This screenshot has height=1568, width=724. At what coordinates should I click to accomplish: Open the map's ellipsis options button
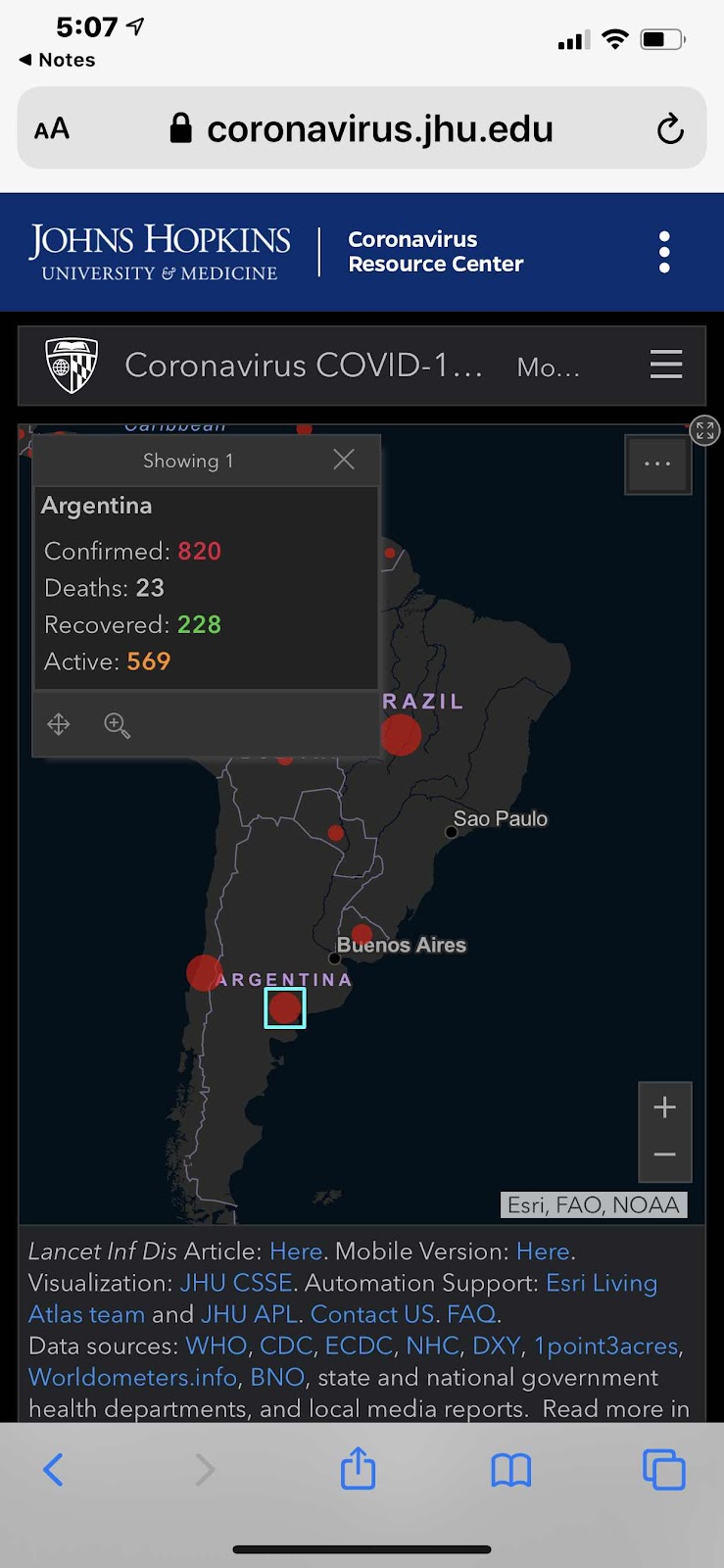pos(657,464)
